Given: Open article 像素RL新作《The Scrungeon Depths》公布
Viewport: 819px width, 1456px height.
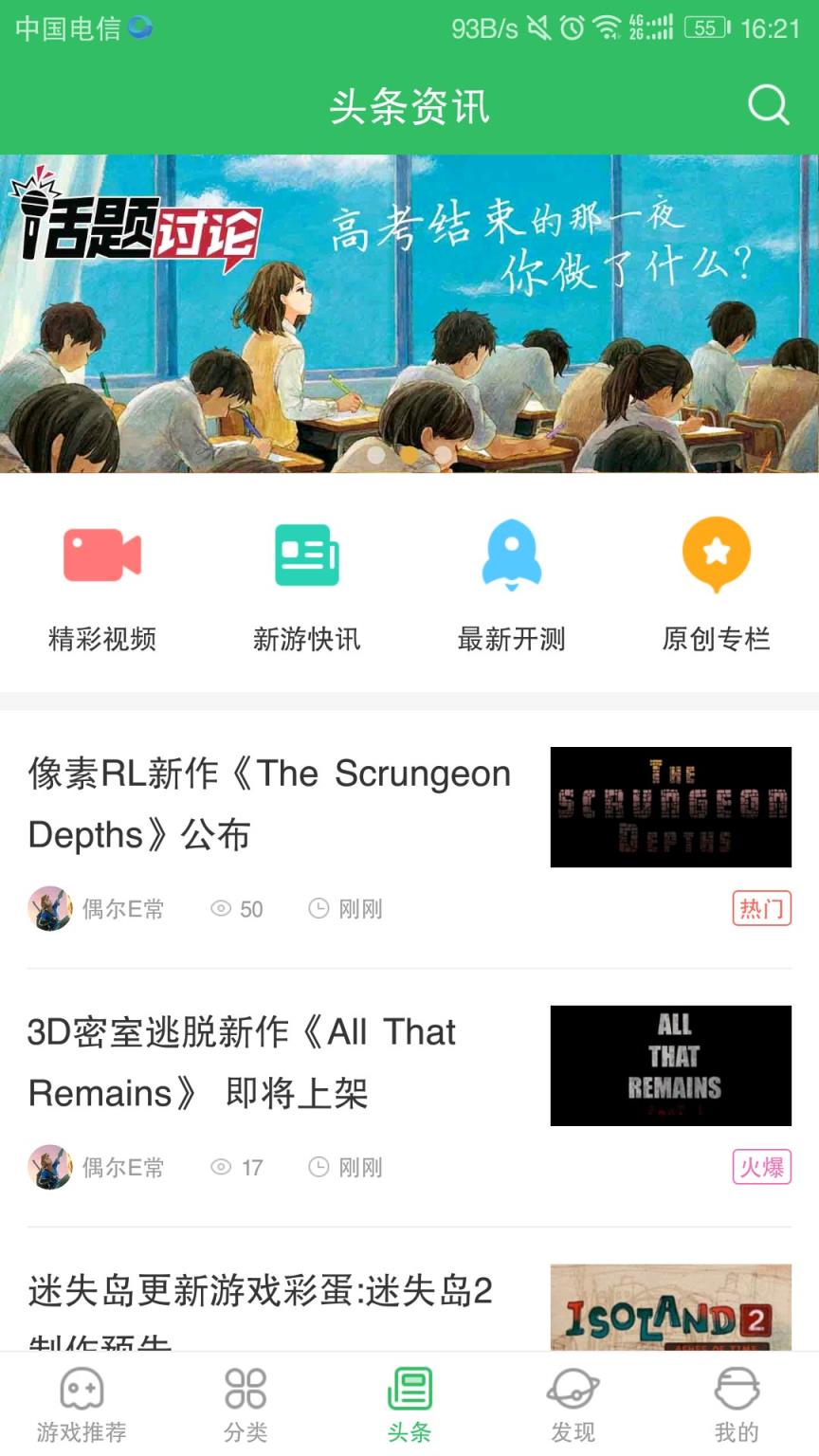Looking at the screenshot, I should click(x=268, y=803).
